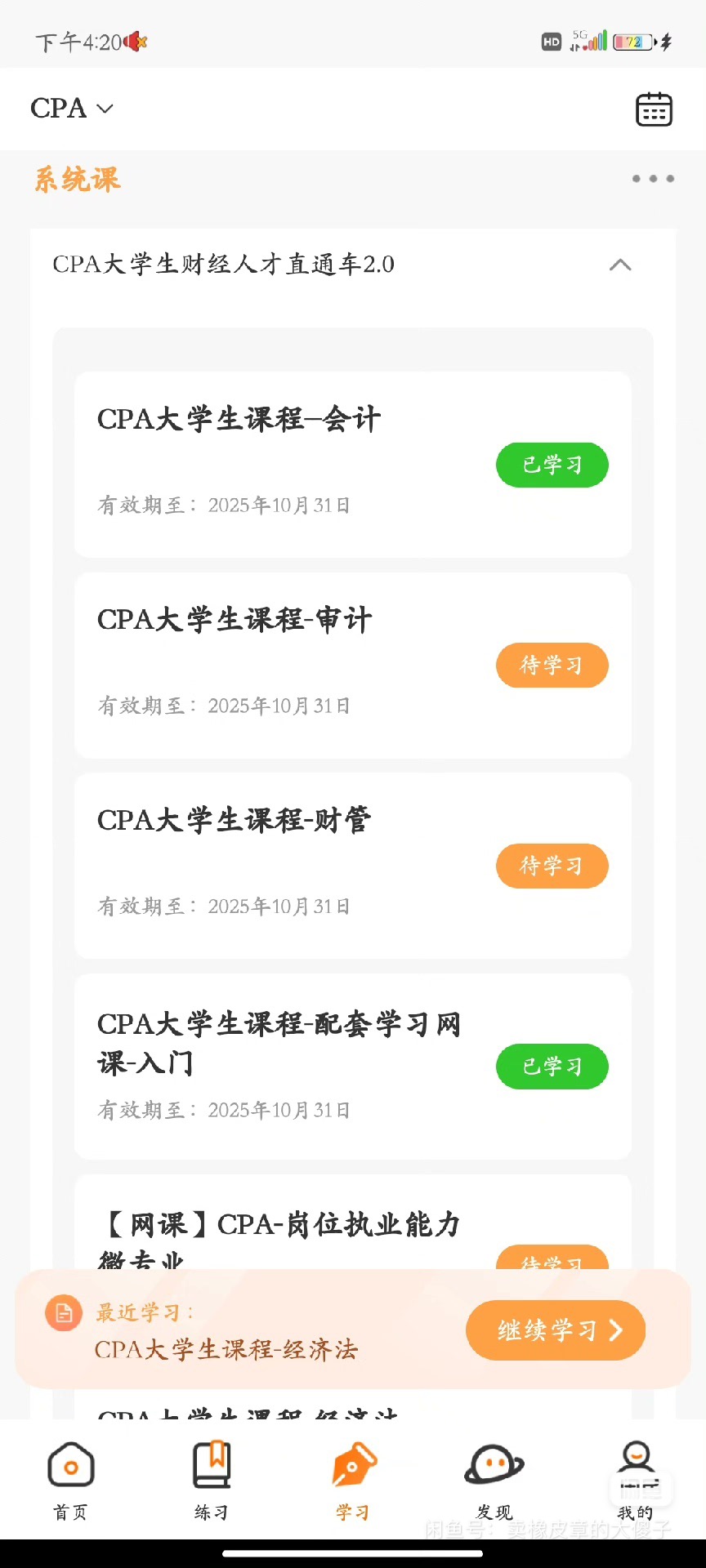Screen dimensions: 706x1568
Task: Tap 待学习 badge on 审计 course
Action: 552,666
